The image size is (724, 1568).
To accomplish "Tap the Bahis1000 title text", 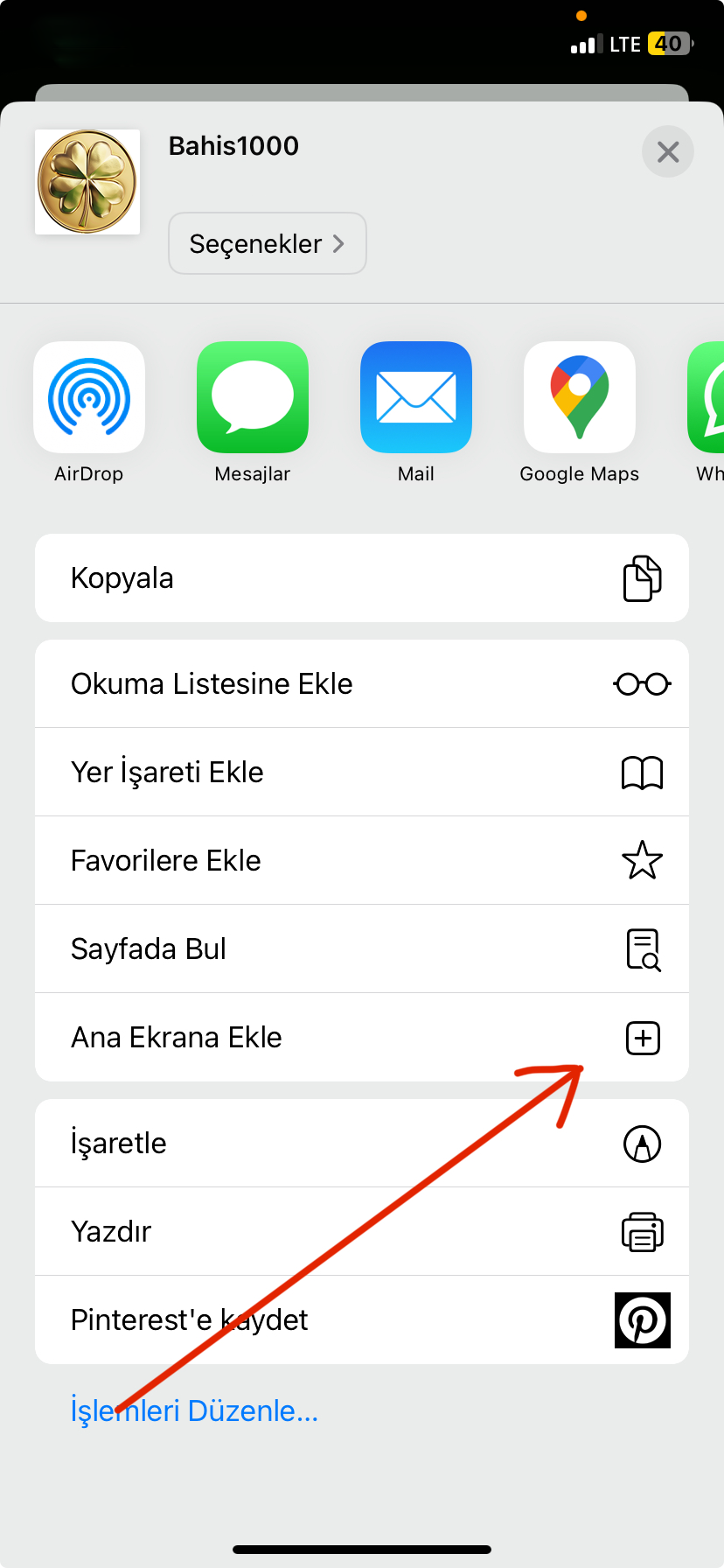I will (x=233, y=146).
